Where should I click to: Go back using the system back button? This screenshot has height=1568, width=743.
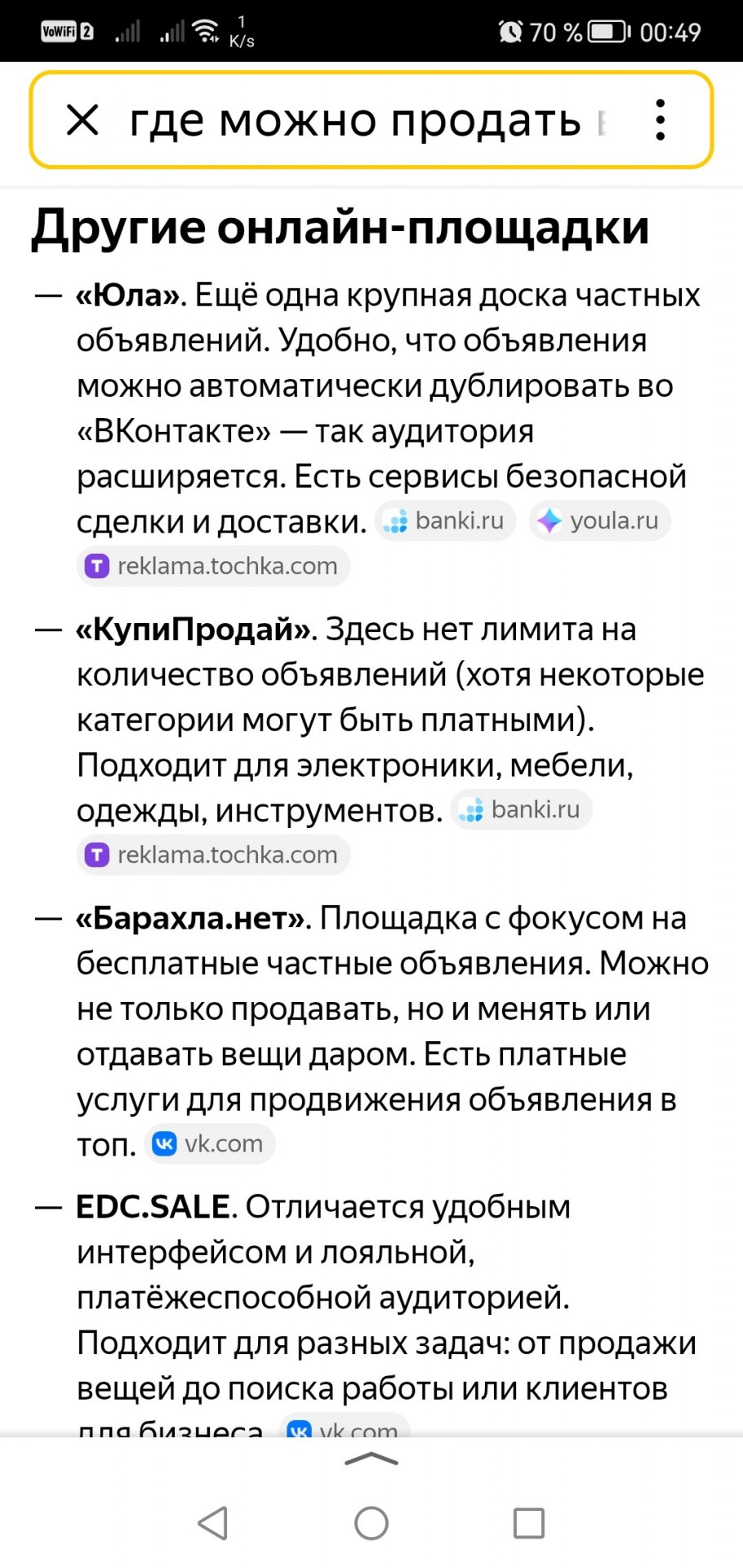click(213, 1523)
